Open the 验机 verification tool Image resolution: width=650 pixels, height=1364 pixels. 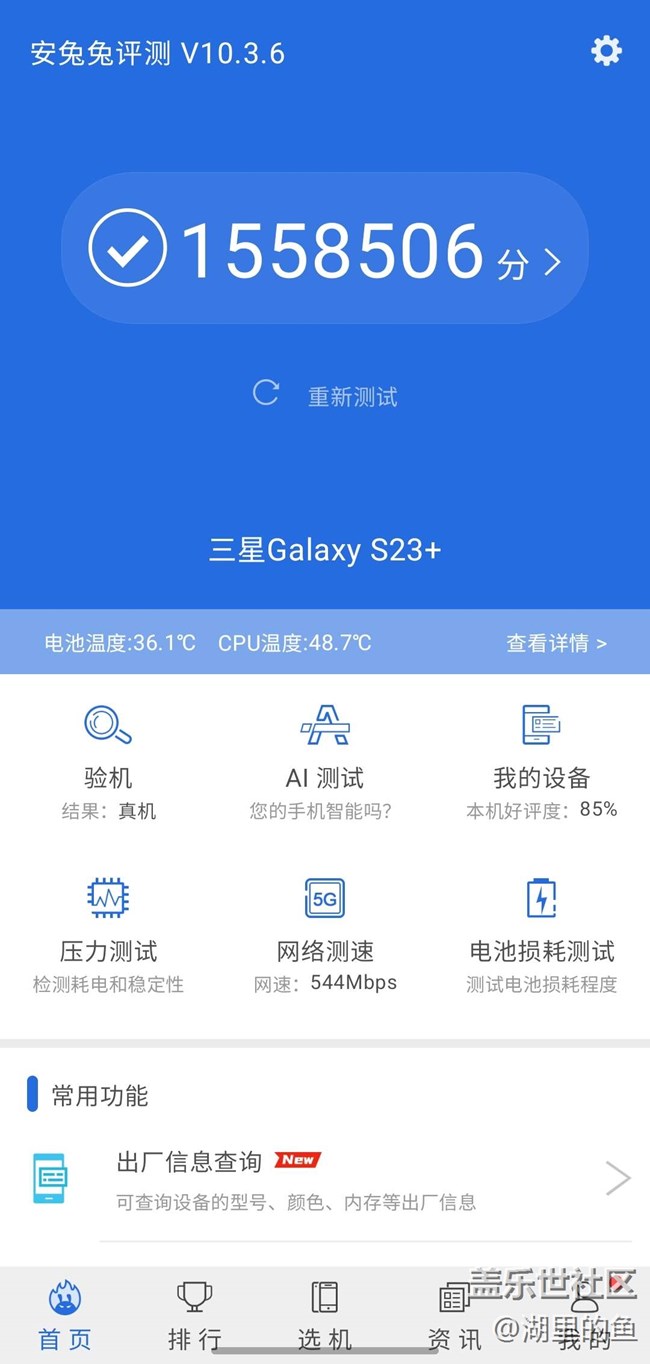tap(108, 760)
